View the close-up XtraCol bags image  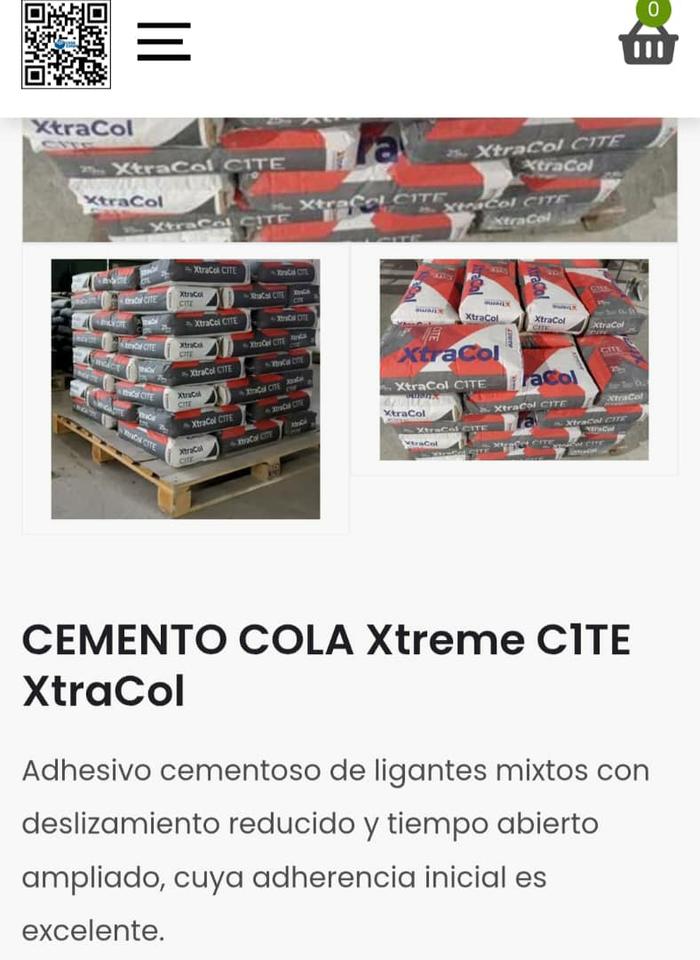point(514,360)
